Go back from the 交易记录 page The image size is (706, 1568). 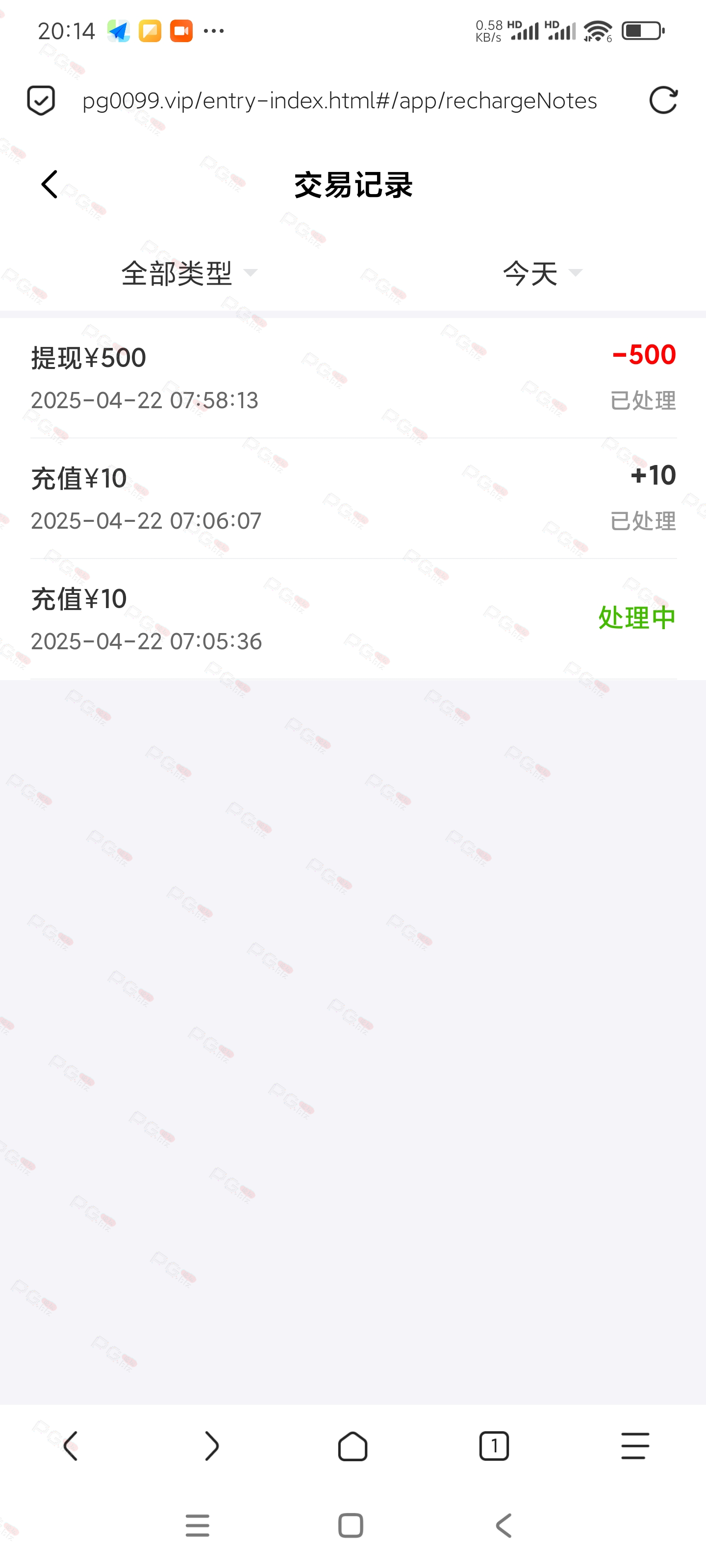tap(50, 184)
